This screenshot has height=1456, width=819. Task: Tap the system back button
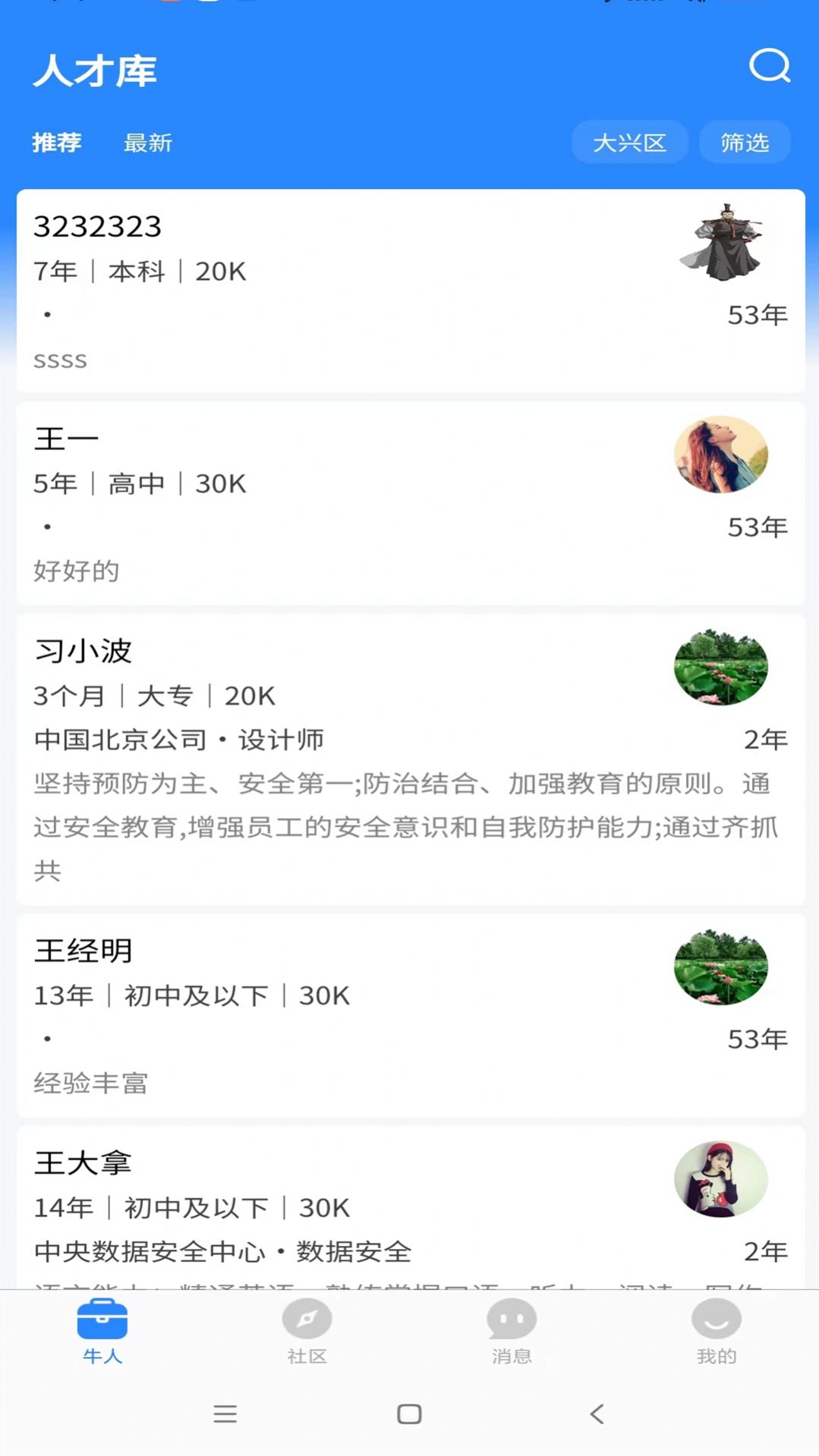597,1414
